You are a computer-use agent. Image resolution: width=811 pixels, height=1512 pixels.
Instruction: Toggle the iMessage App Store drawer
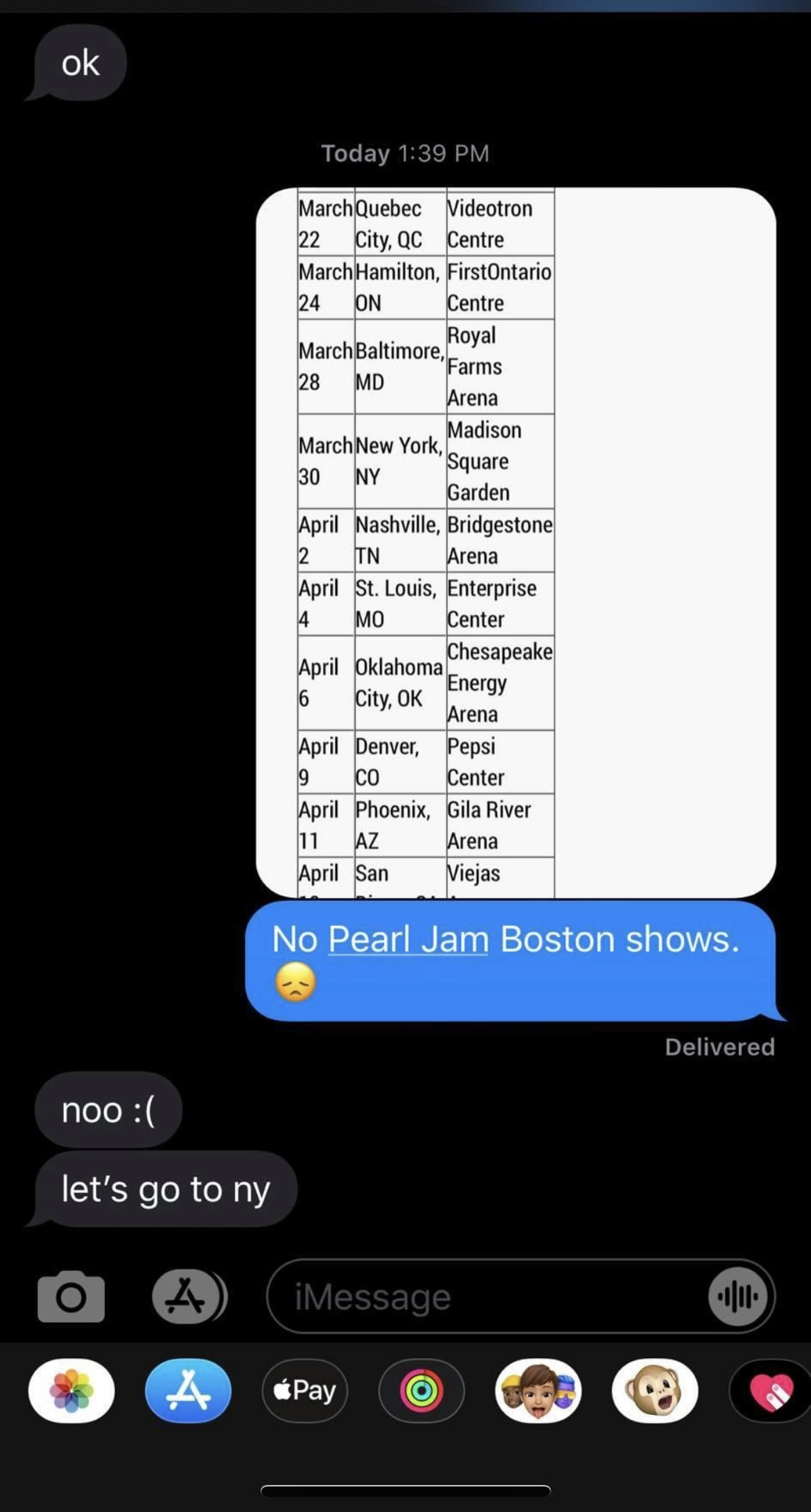click(x=189, y=1296)
